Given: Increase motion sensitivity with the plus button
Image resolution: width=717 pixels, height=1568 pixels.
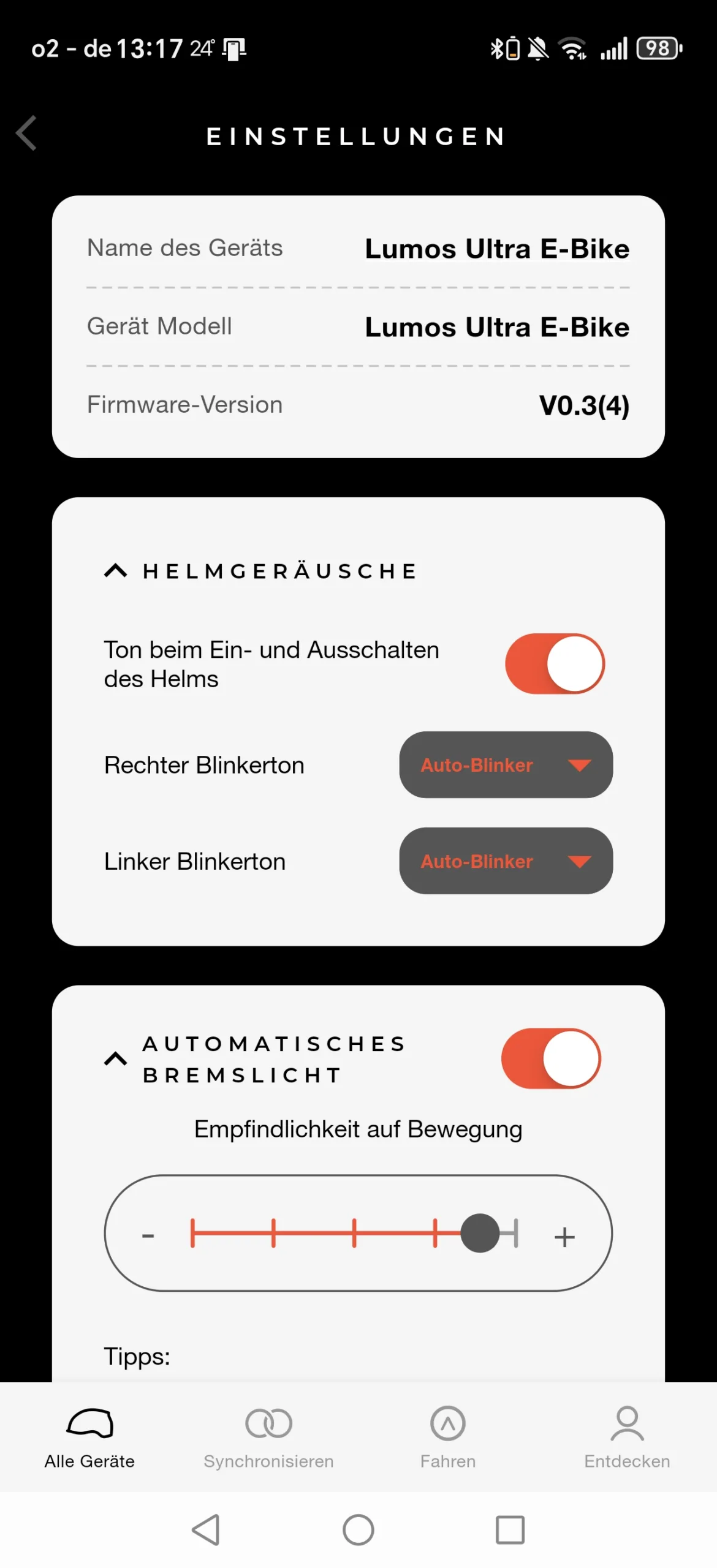Looking at the screenshot, I should point(564,1237).
